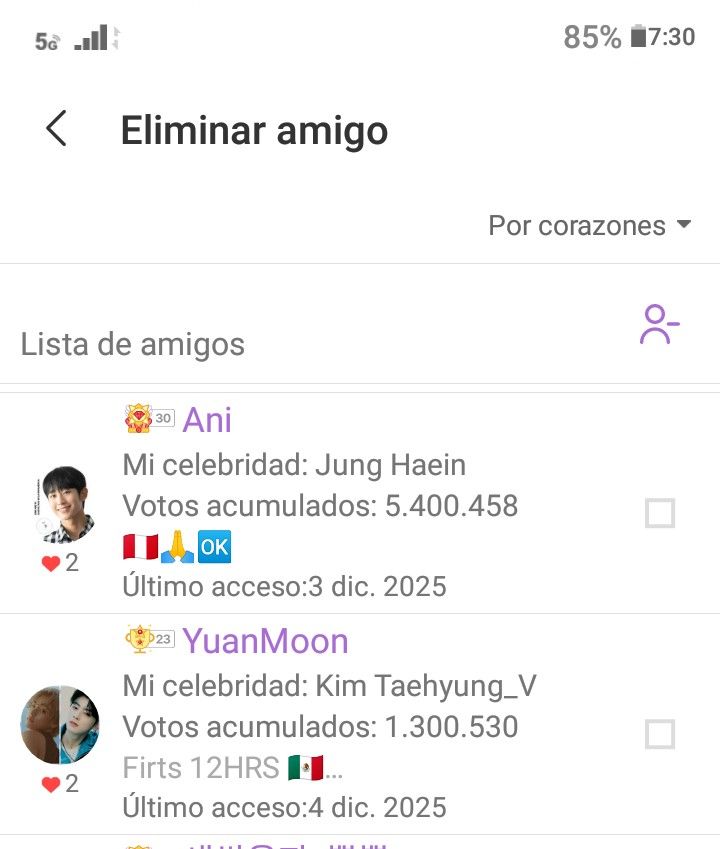Open the Por corazones sort dropdown
720x849 pixels.
click(589, 226)
